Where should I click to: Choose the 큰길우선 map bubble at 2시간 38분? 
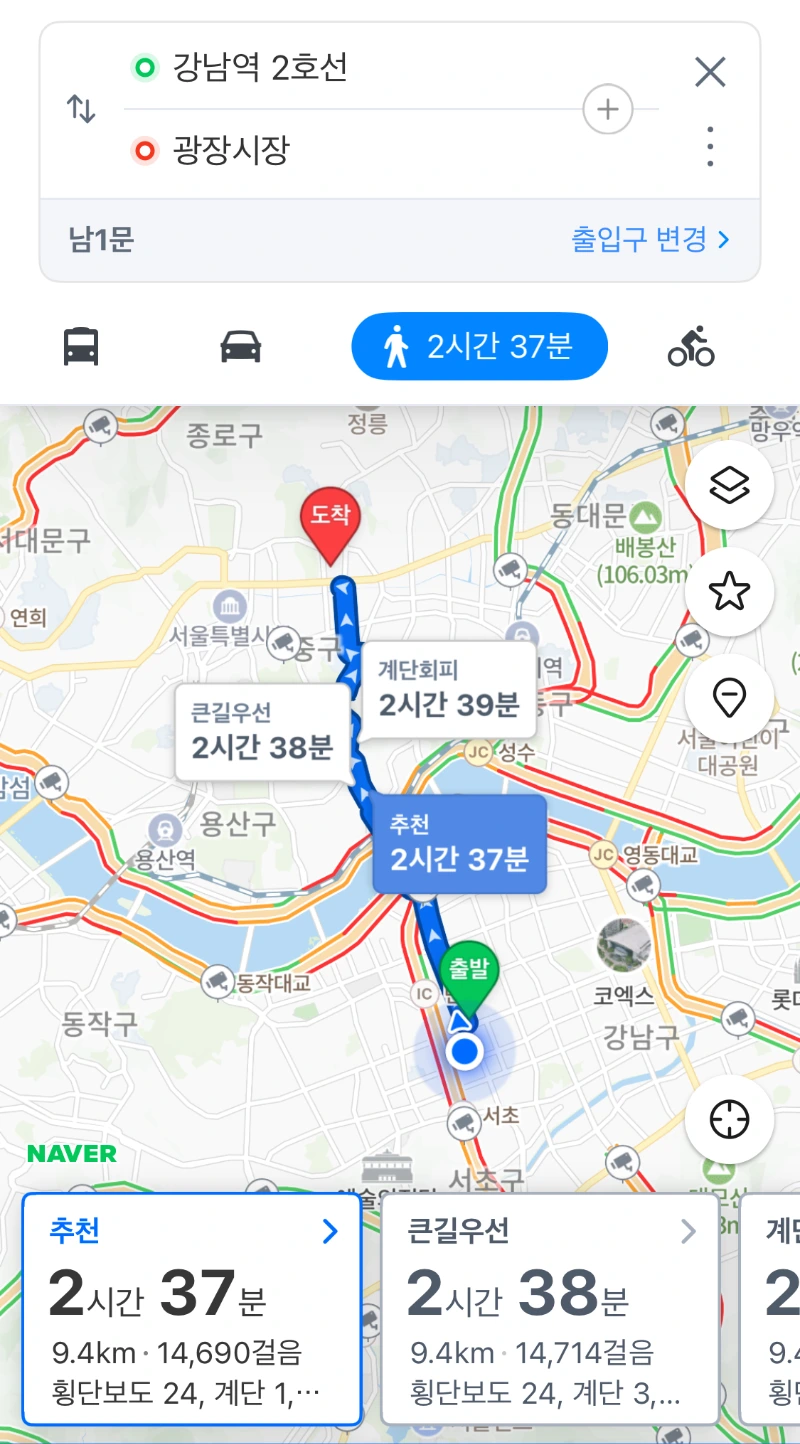(262, 733)
